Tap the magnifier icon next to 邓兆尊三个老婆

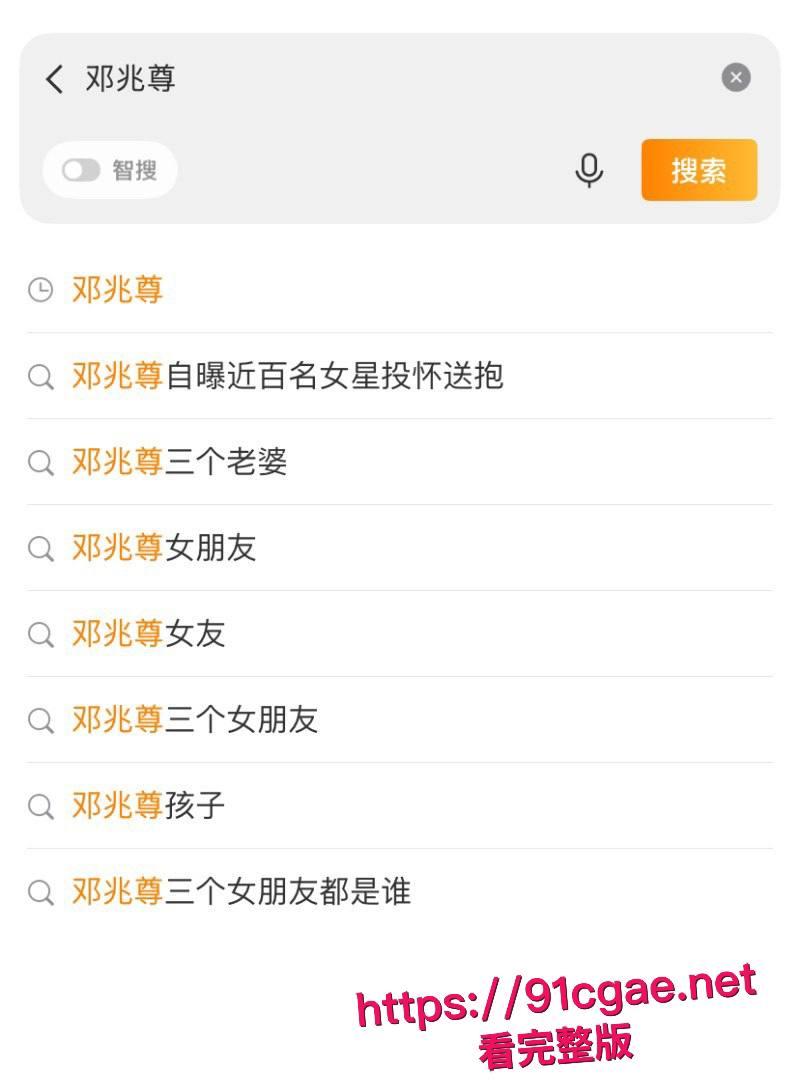click(x=40, y=463)
